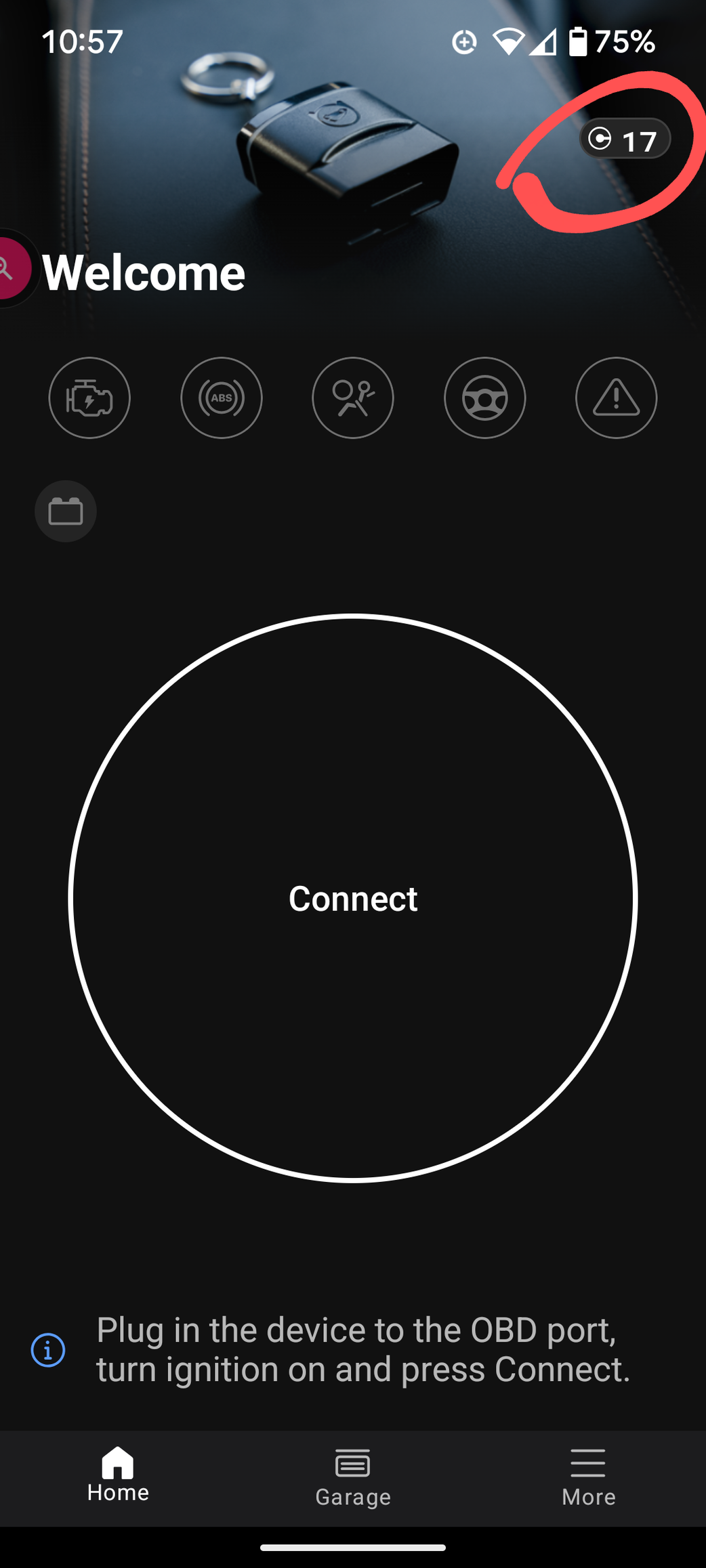Viewport: 706px width, 1568px height.
Task: Select the ABS warning icon
Action: pos(222,398)
